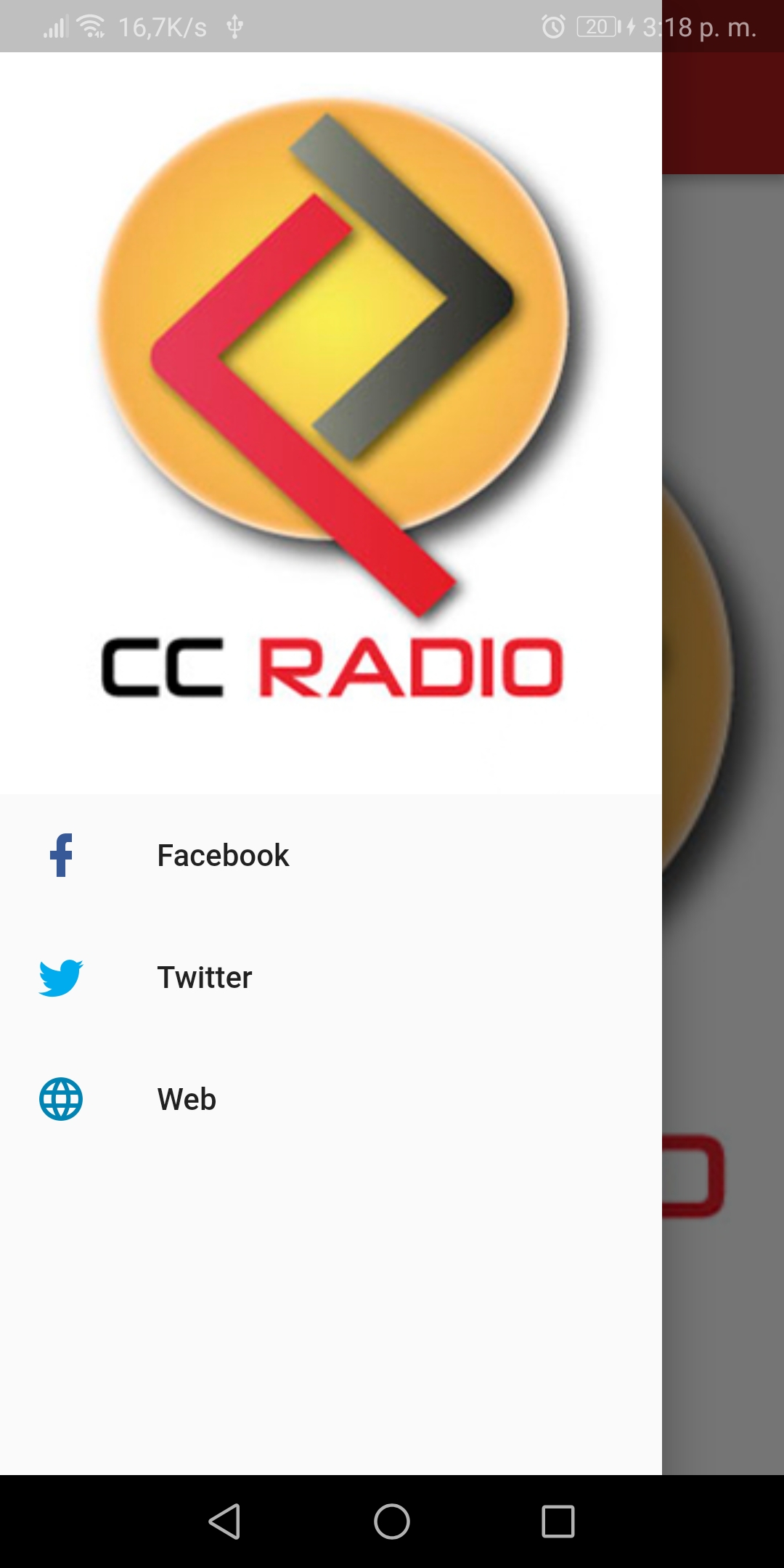Go back using system navigation

click(224, 1521)
